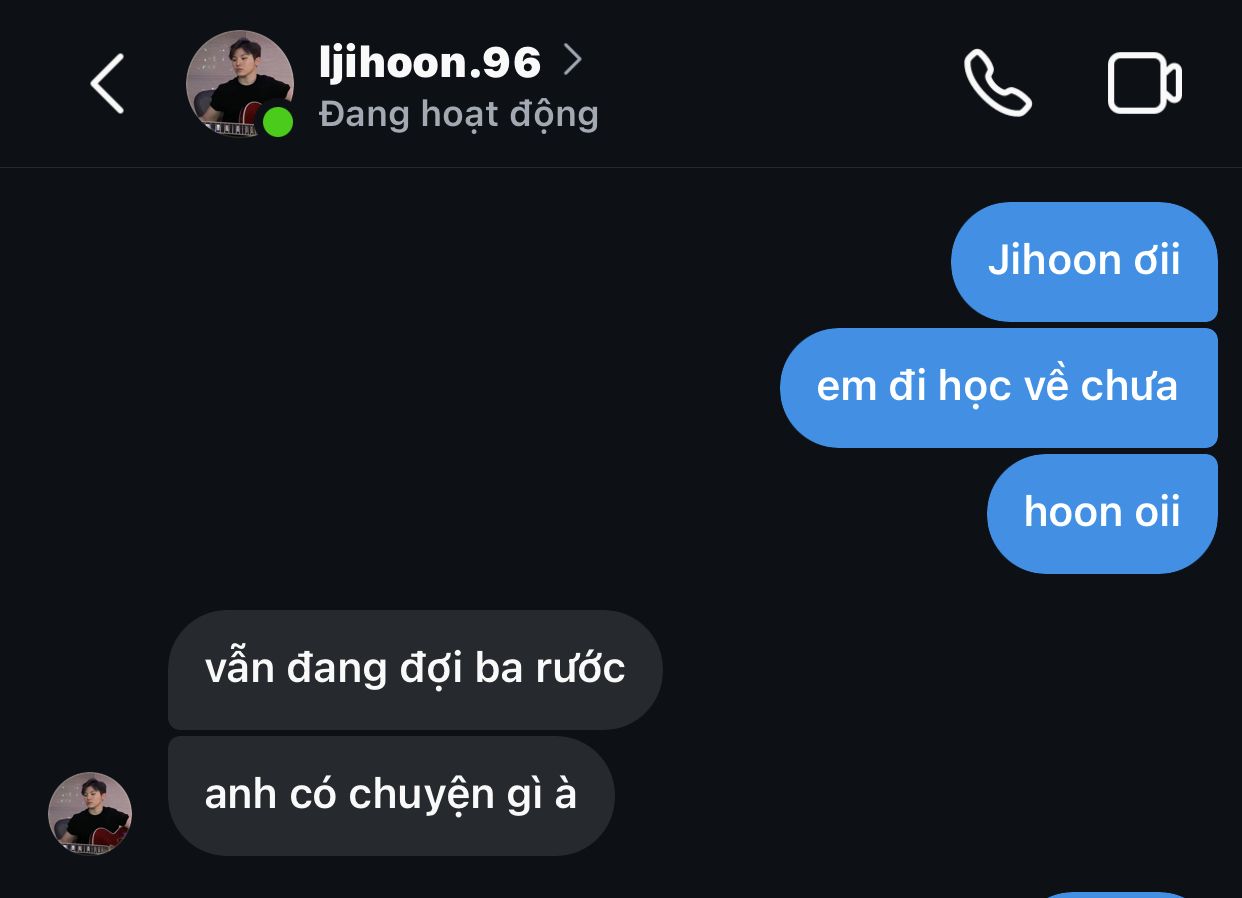Image resolution: width=1242 pixels, height=898 pixels.
Task: Go back to the message list
Action: tap(107, 84)
